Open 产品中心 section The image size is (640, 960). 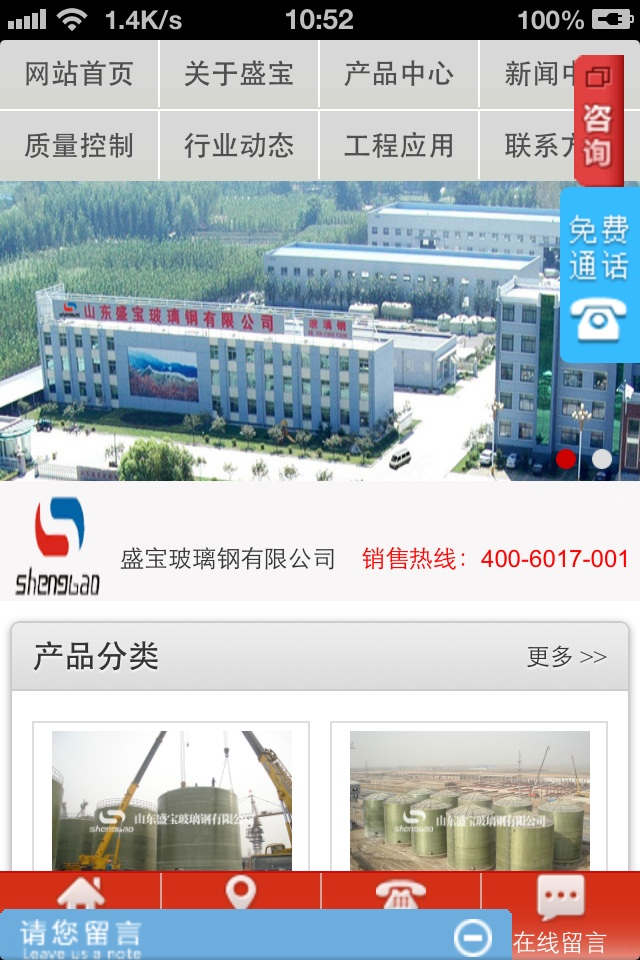pyautogui.click(x=399, y=74)
